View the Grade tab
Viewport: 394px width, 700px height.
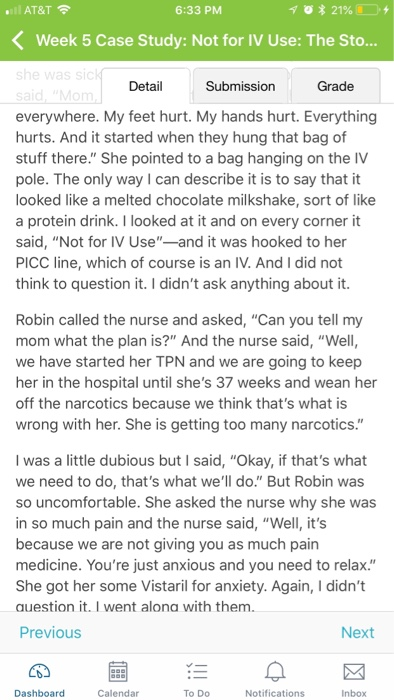tap(336, 86)
